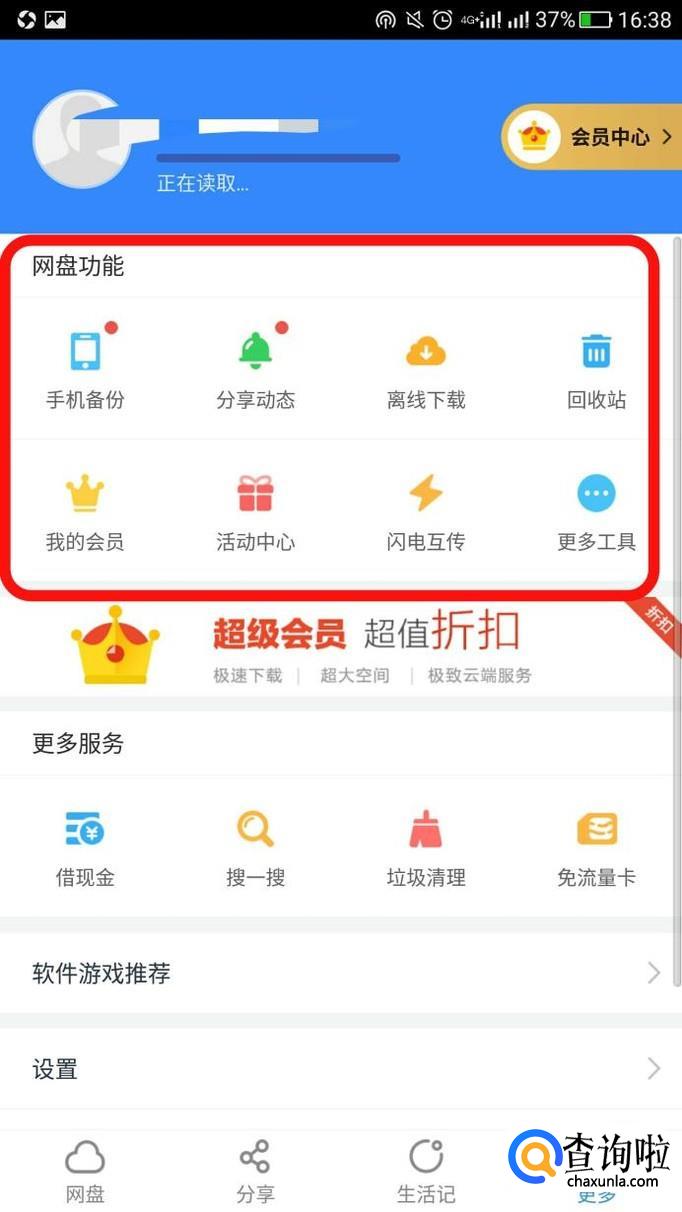The width and height of the screenshot is (682, 1212).
Task: Open 分享动态
Action: (x=256, y=369)
